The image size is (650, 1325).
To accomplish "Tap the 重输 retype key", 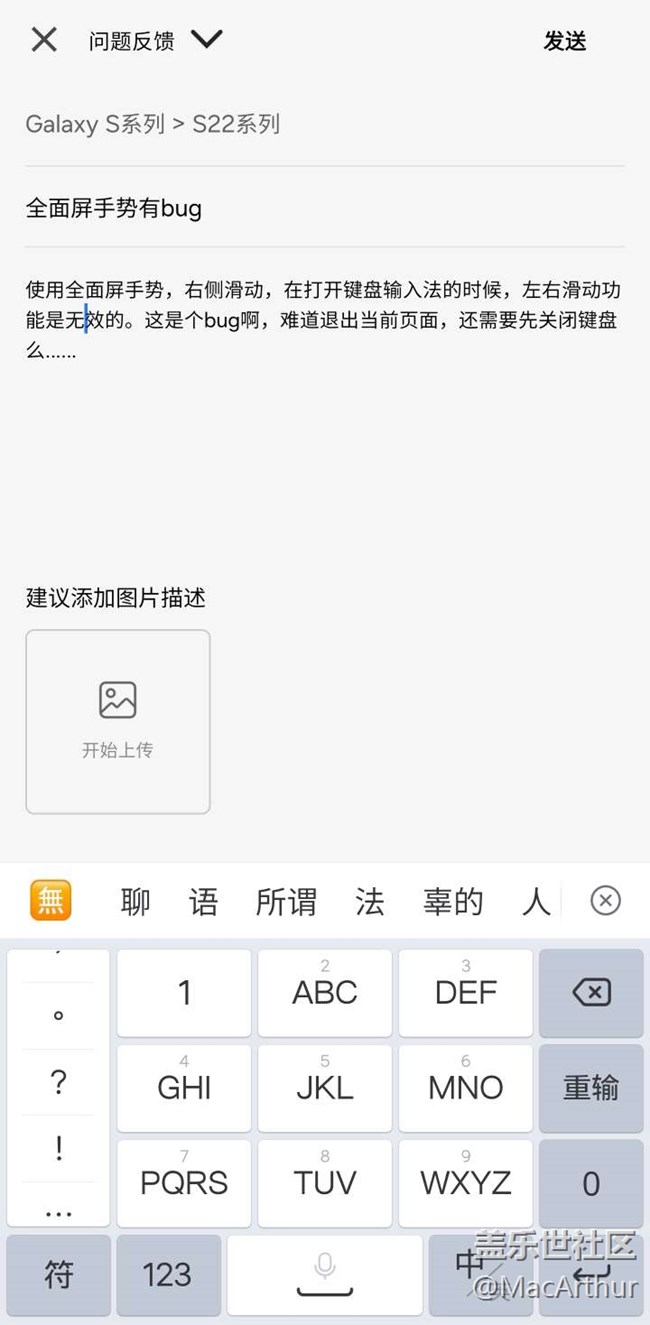I will pyautogui.click(x=591, y=1088).
